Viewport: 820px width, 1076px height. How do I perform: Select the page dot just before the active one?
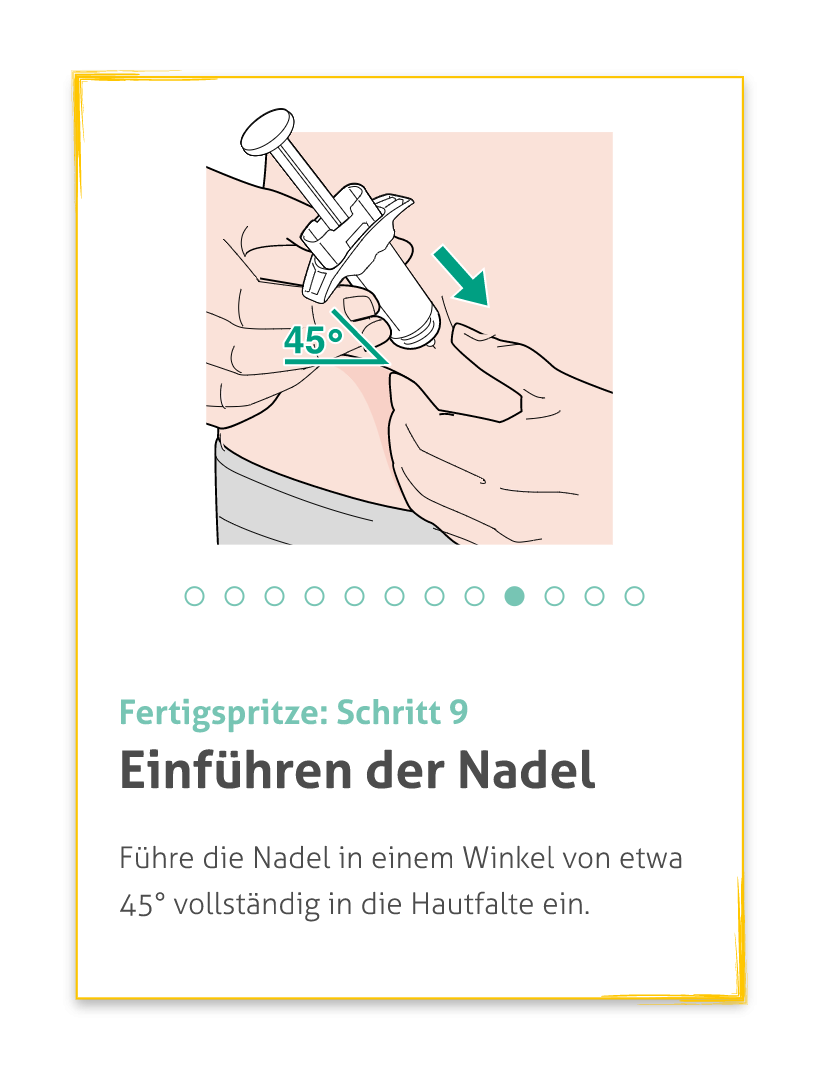474,596
